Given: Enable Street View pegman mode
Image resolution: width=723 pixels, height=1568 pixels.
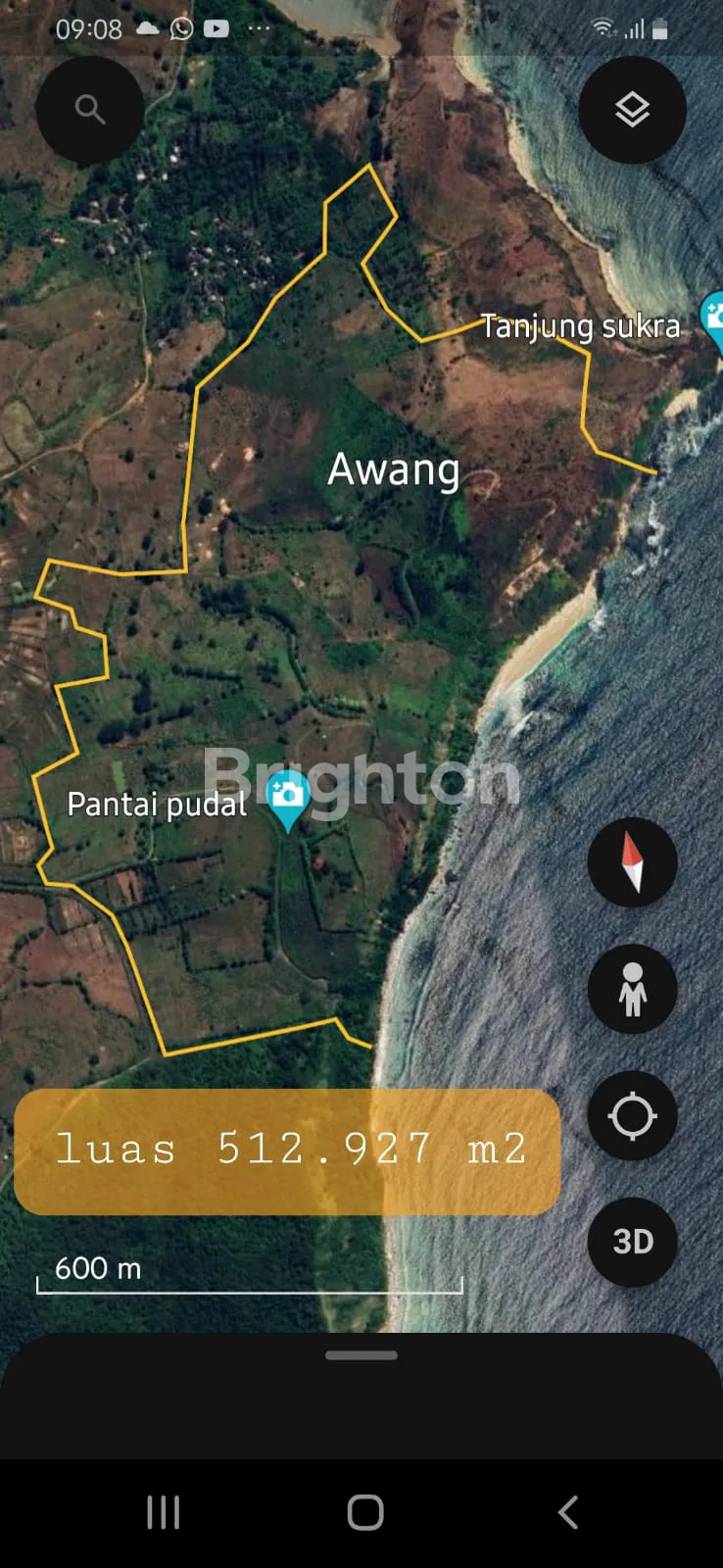Looking at the screenshot, I should coord(632,989).
